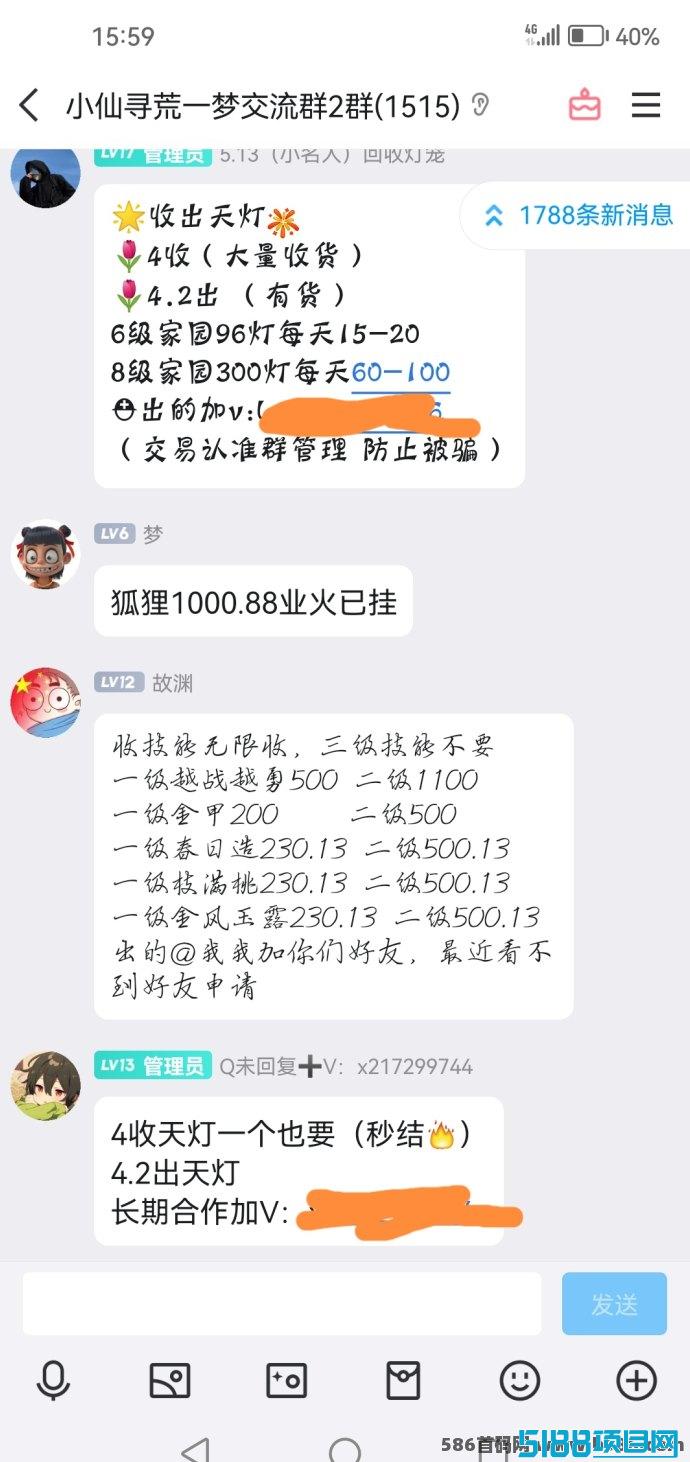The image size is (690, 1462).
Task: Open the image gallery picker
Action: pyautogui.click(x=170, y=1381)
